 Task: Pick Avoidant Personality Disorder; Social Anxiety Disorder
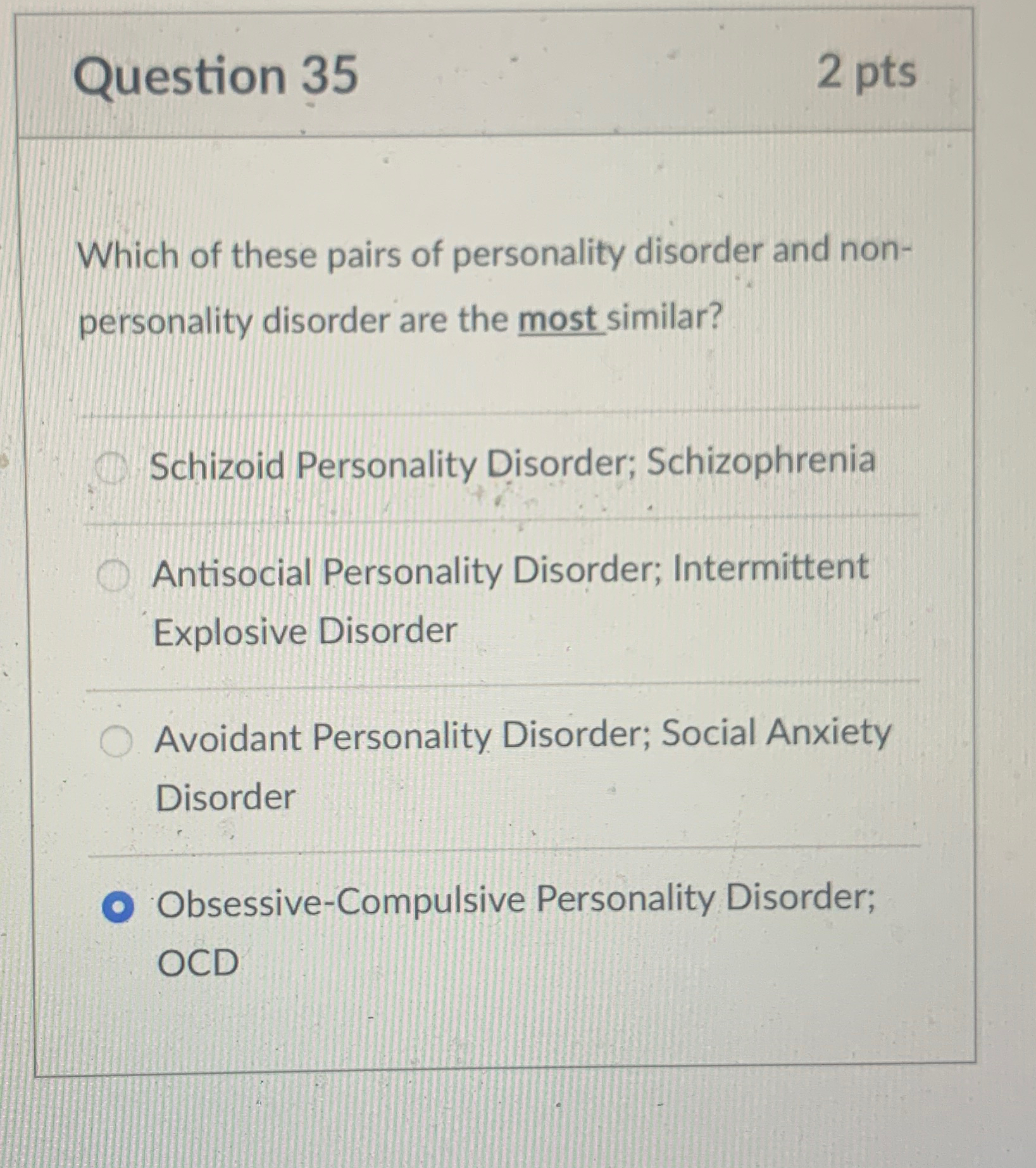click(116, 741)
